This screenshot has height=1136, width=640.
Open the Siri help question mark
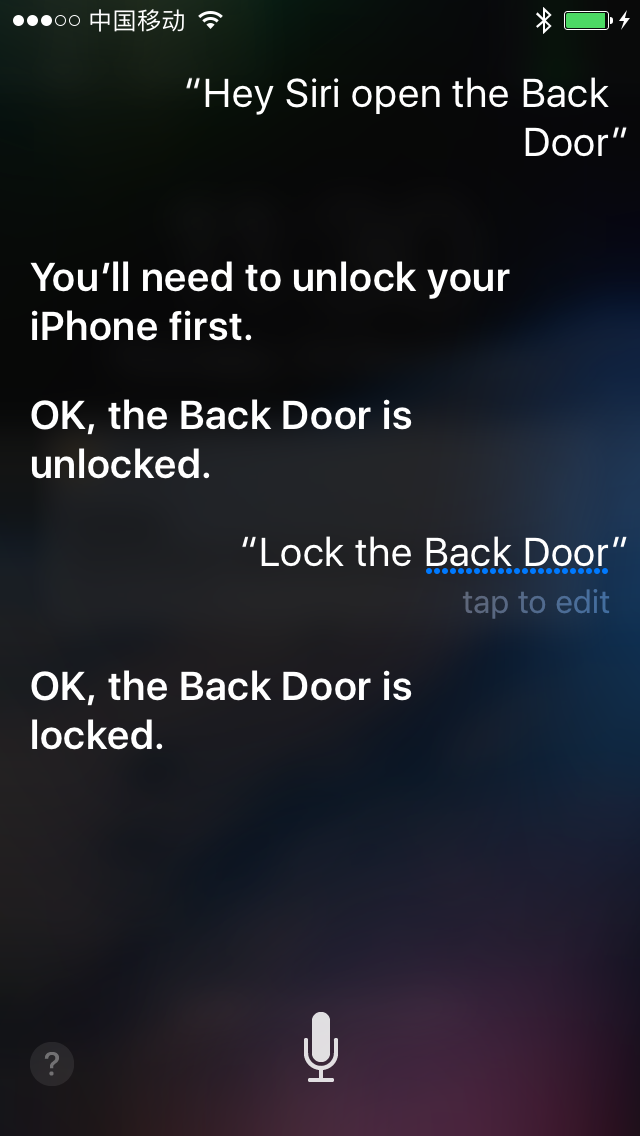point(52,1063)
